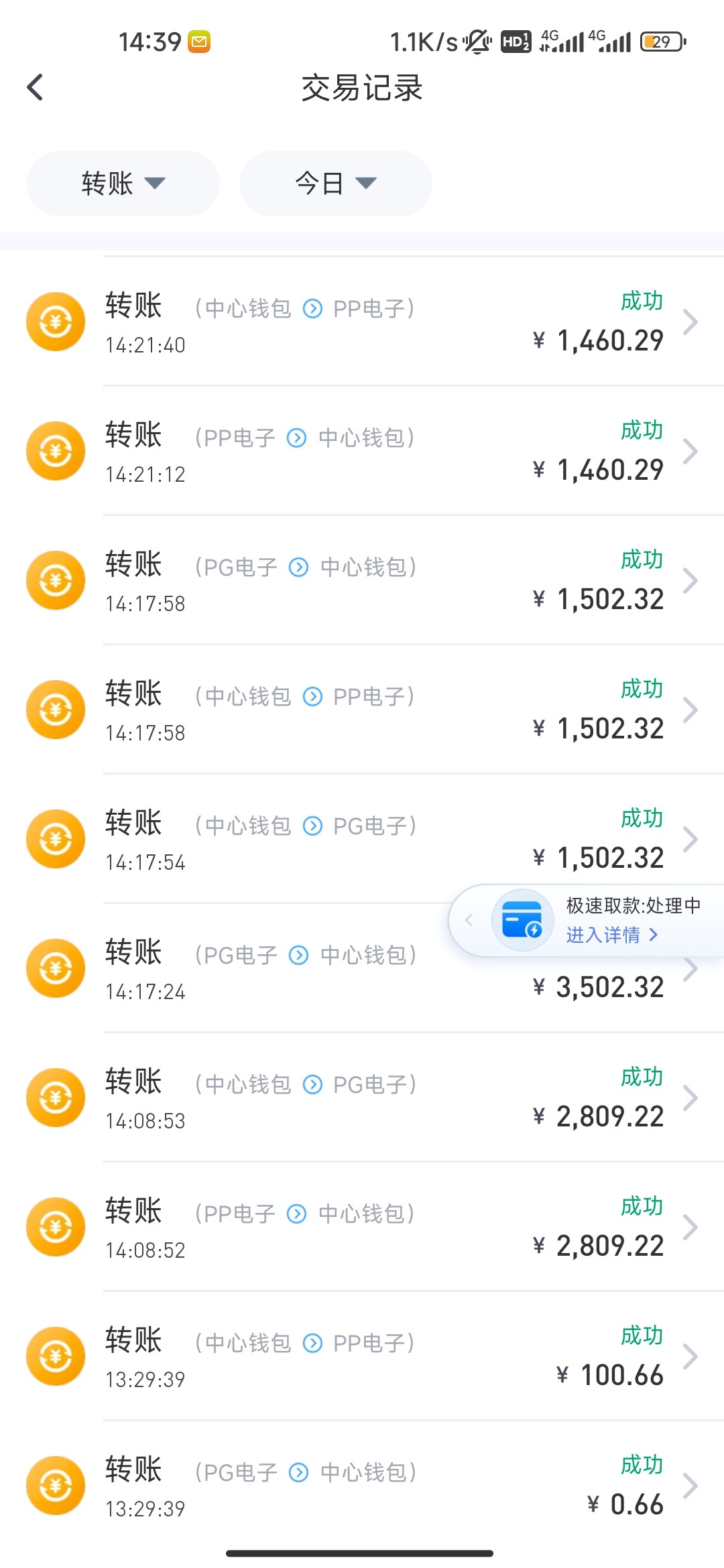
Task: Expand the 转账 type filter dropdown
Action: click(123, 183)
